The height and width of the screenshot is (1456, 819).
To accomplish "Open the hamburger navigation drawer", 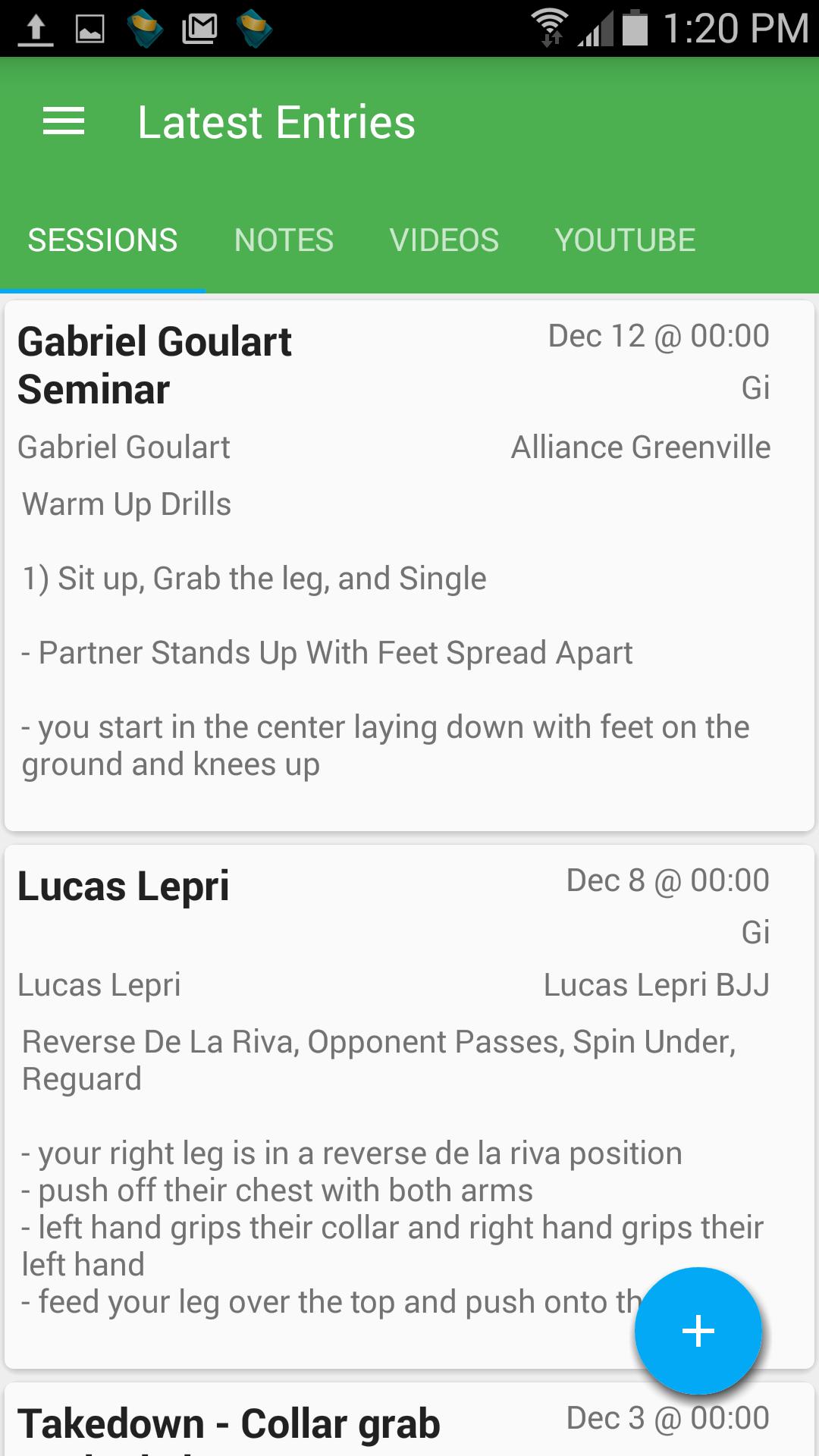I will [x=64, y=122].
